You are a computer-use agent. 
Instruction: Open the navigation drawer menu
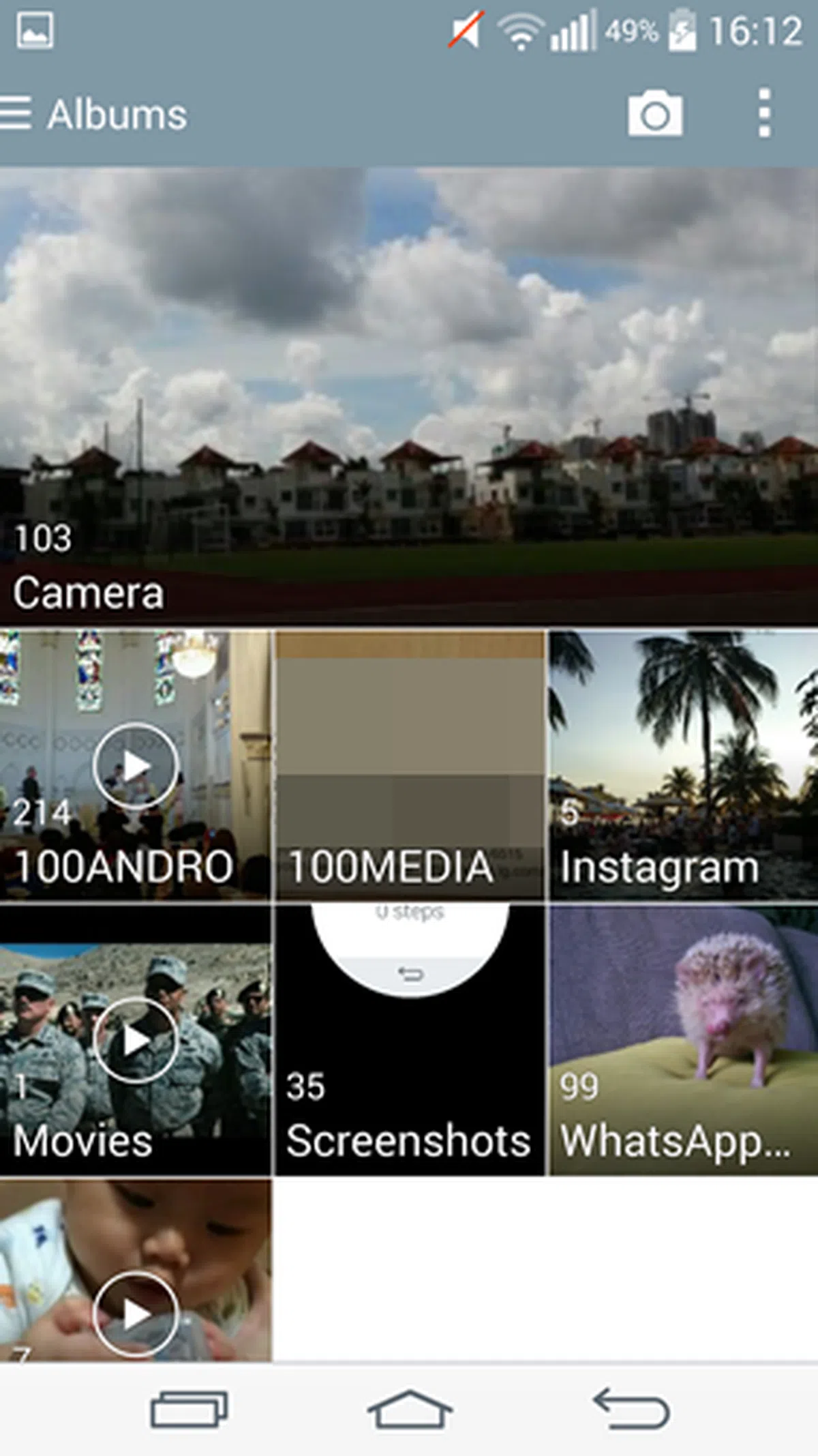[16, 113]
